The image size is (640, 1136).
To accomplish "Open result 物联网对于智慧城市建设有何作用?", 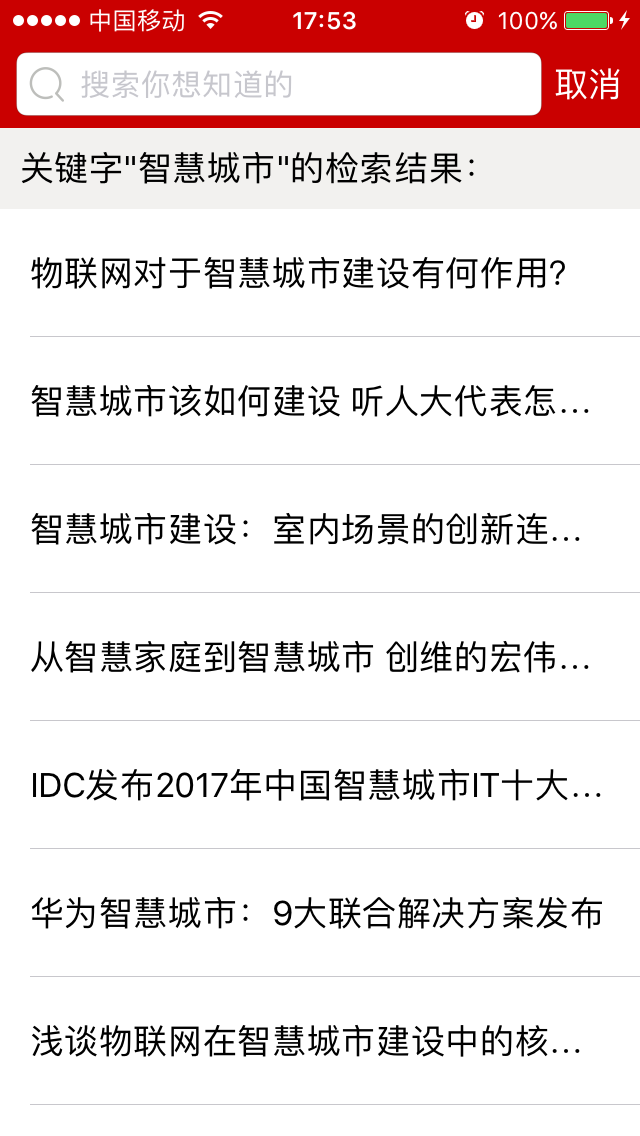I will tap(320, 273).
